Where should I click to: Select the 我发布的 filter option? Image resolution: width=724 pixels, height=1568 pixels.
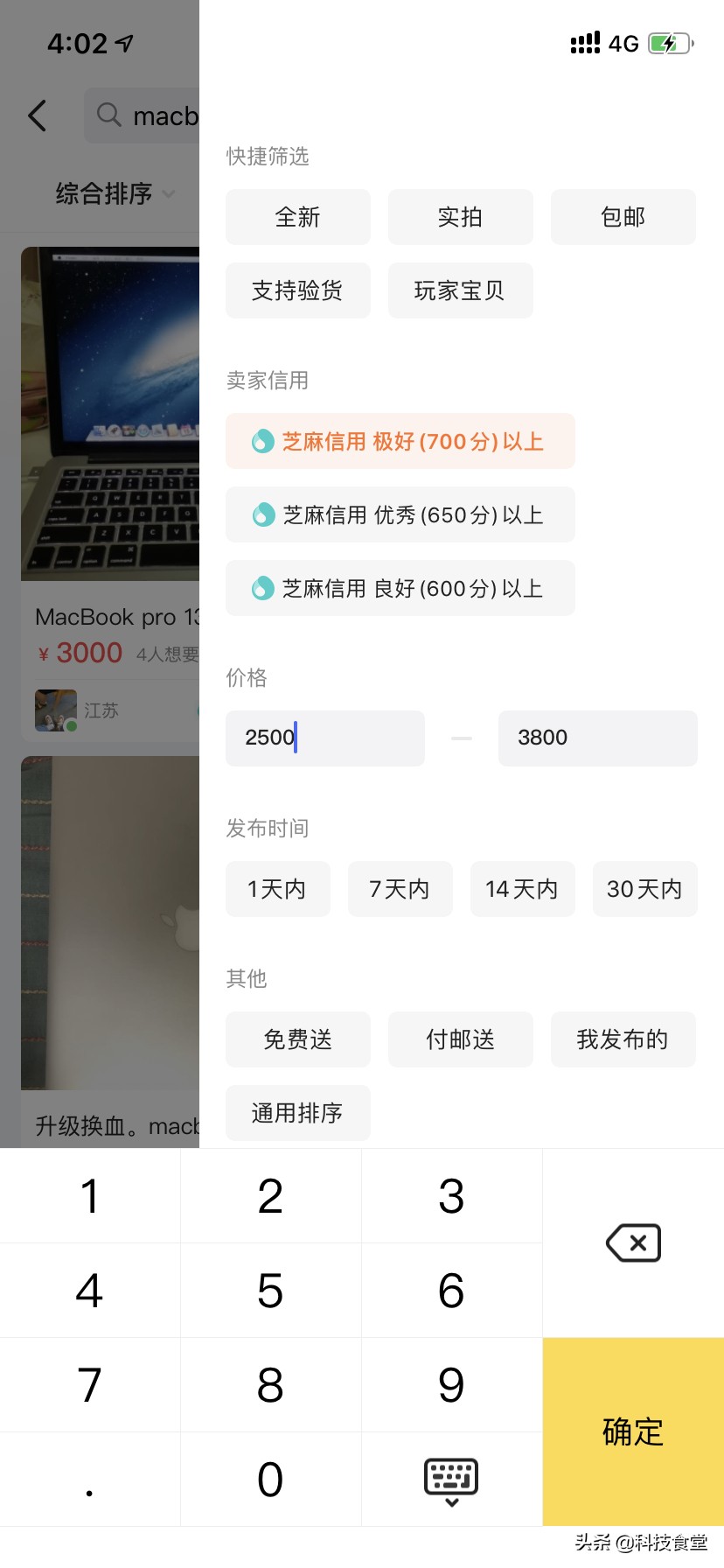tap(623, 1039)
